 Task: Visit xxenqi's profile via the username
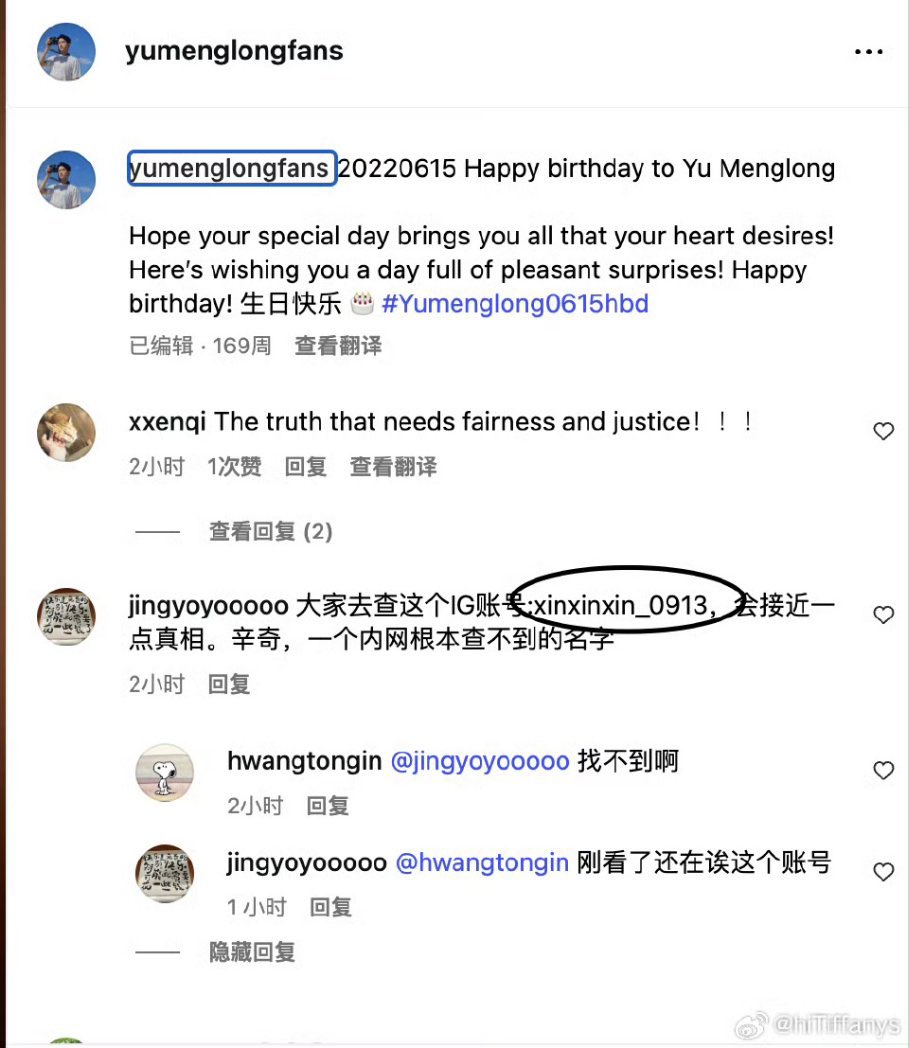167,422
